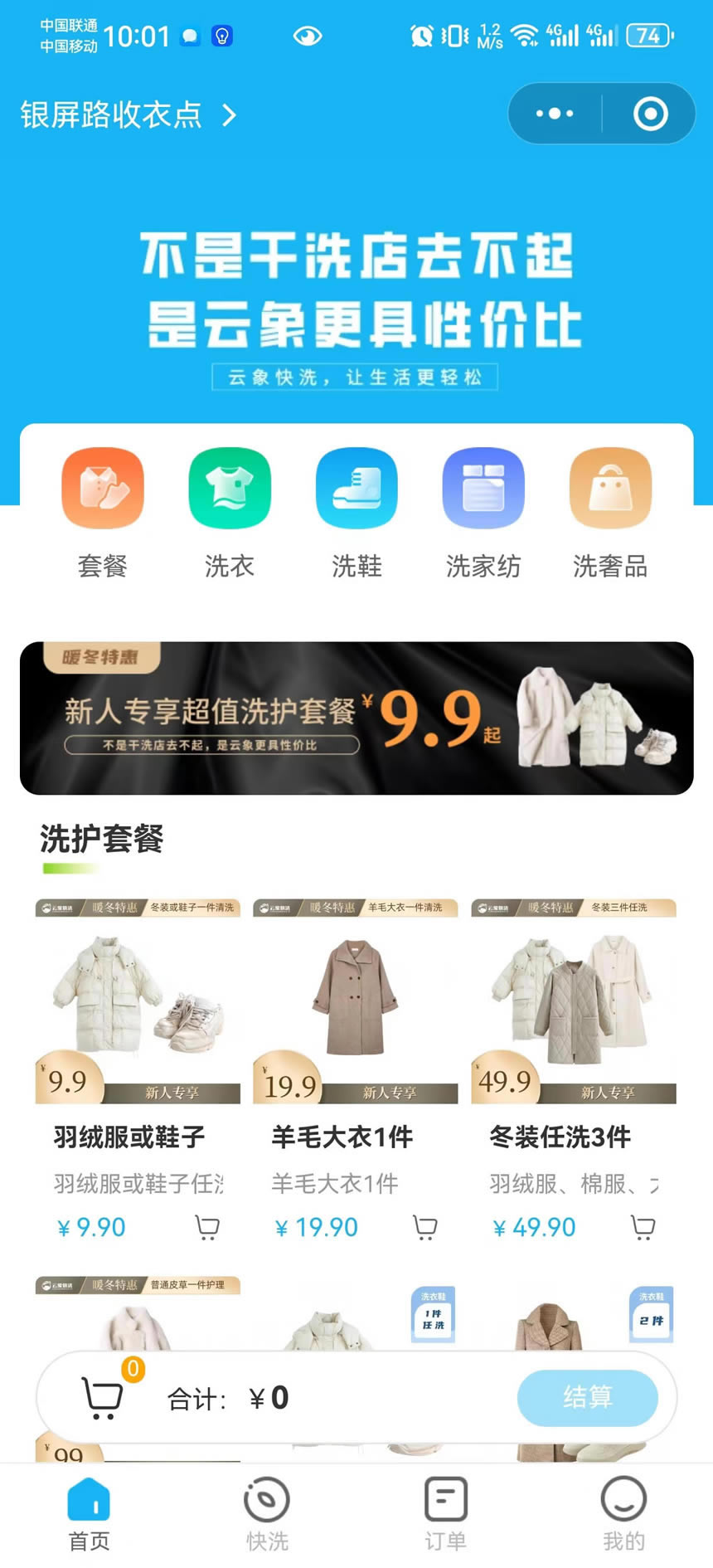Viewport: 713px width, 1568px height.
Task: Open the mini program more-options menu
Action: (x=555, y=114)
